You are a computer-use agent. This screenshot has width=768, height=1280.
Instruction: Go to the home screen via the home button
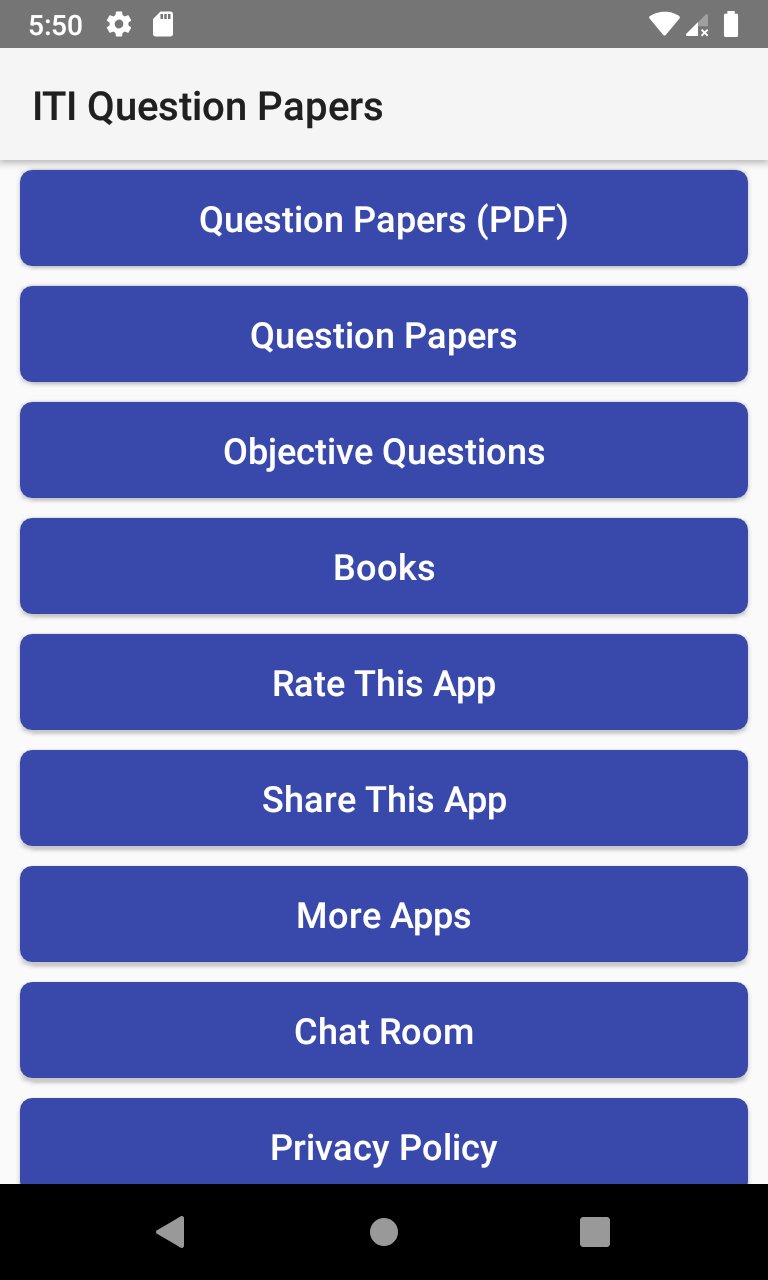tap(384, 1232)
